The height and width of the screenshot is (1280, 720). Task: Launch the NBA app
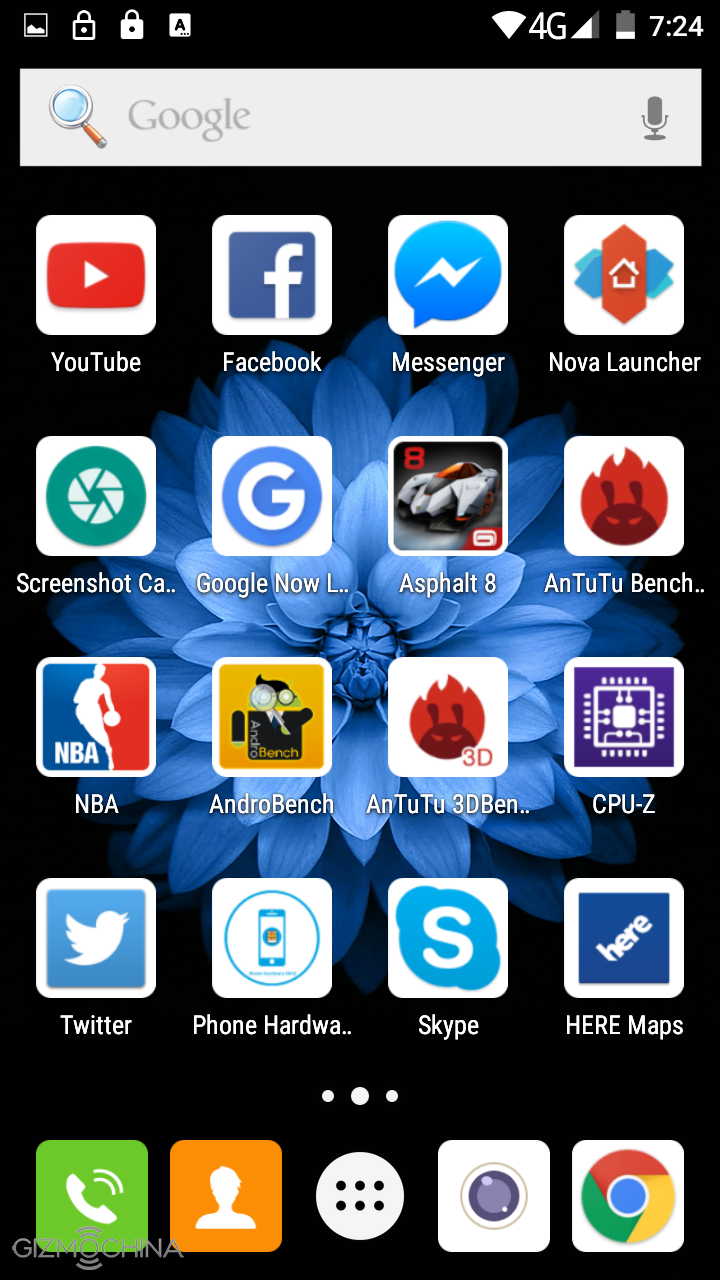point(96,718)
